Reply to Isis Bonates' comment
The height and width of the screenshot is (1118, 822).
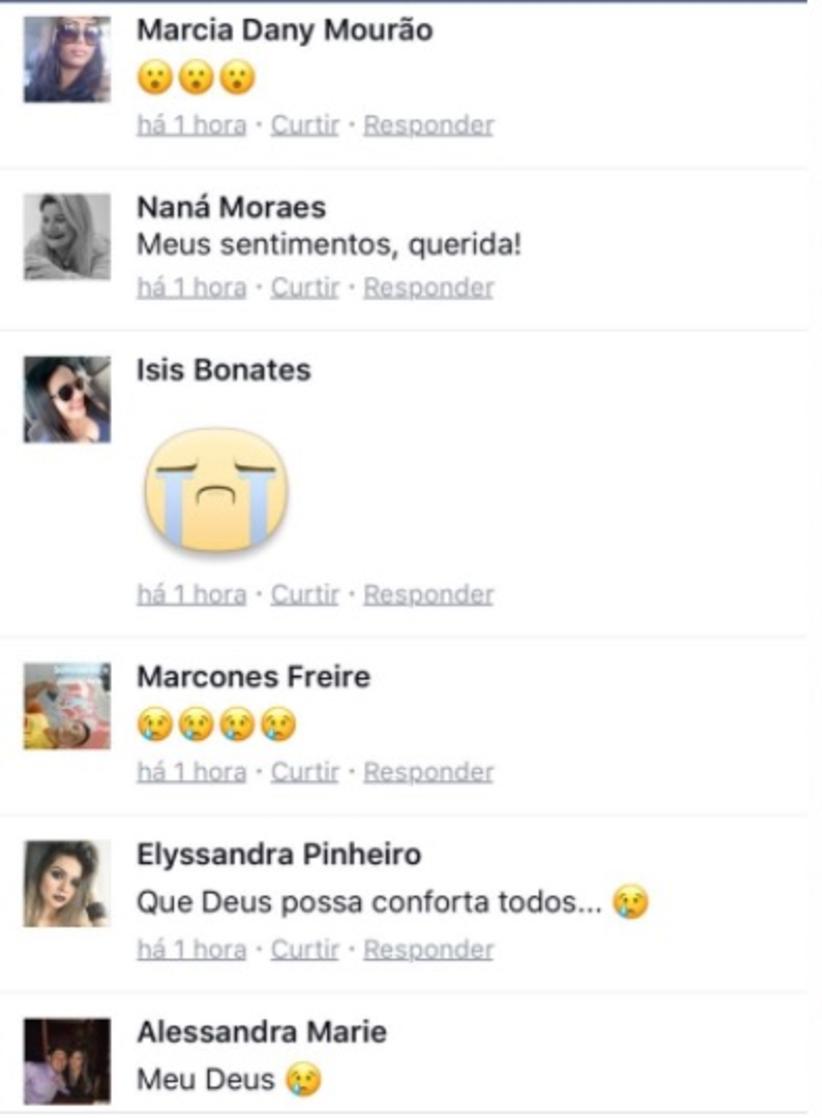pyautogui.click(x=428, y=595)
